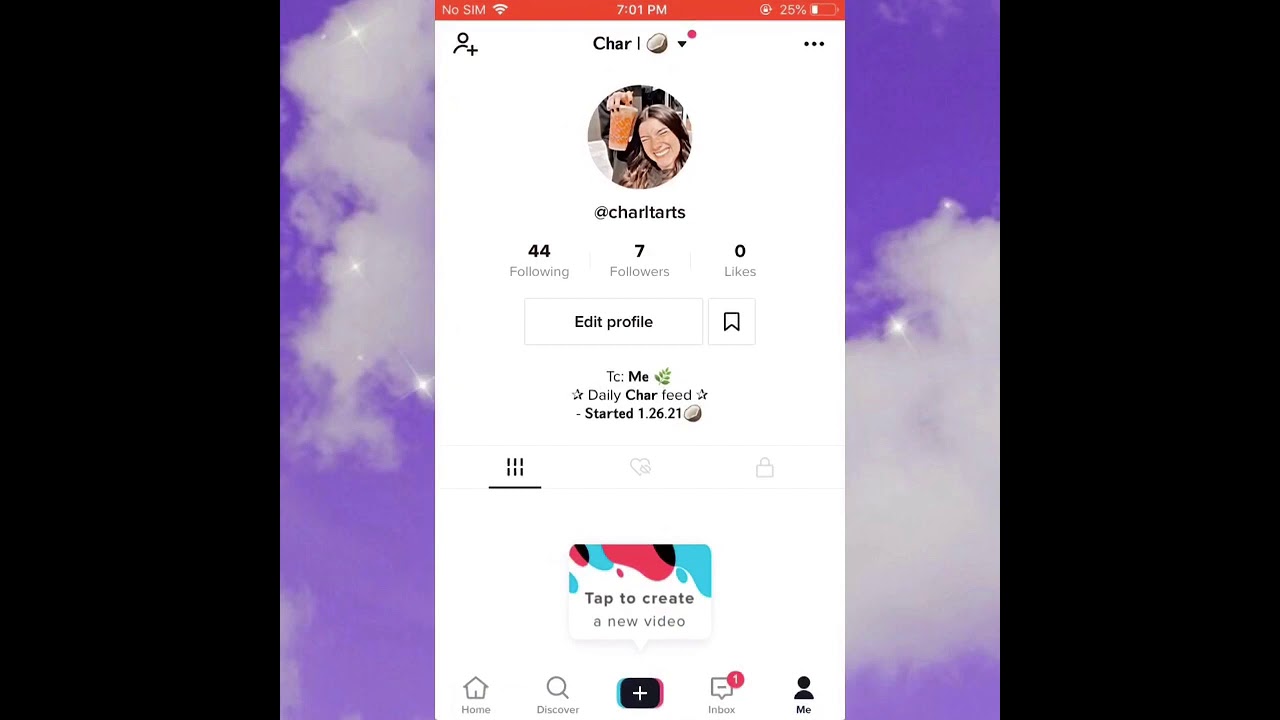Switch to the videos grid tab
Screen dimensions: 1280x720
tap(515, 468)
